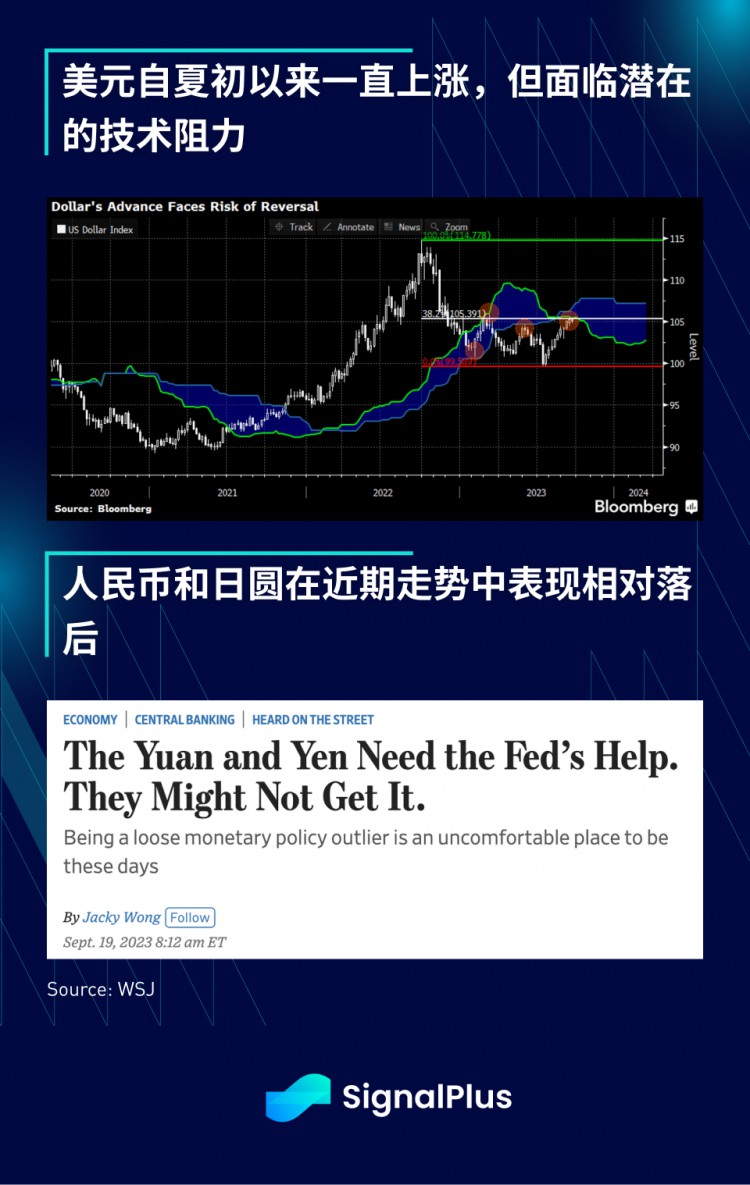Activate the Zoom magnifier tool
This screenshot has height=1185, width=750.
point(453,227)
